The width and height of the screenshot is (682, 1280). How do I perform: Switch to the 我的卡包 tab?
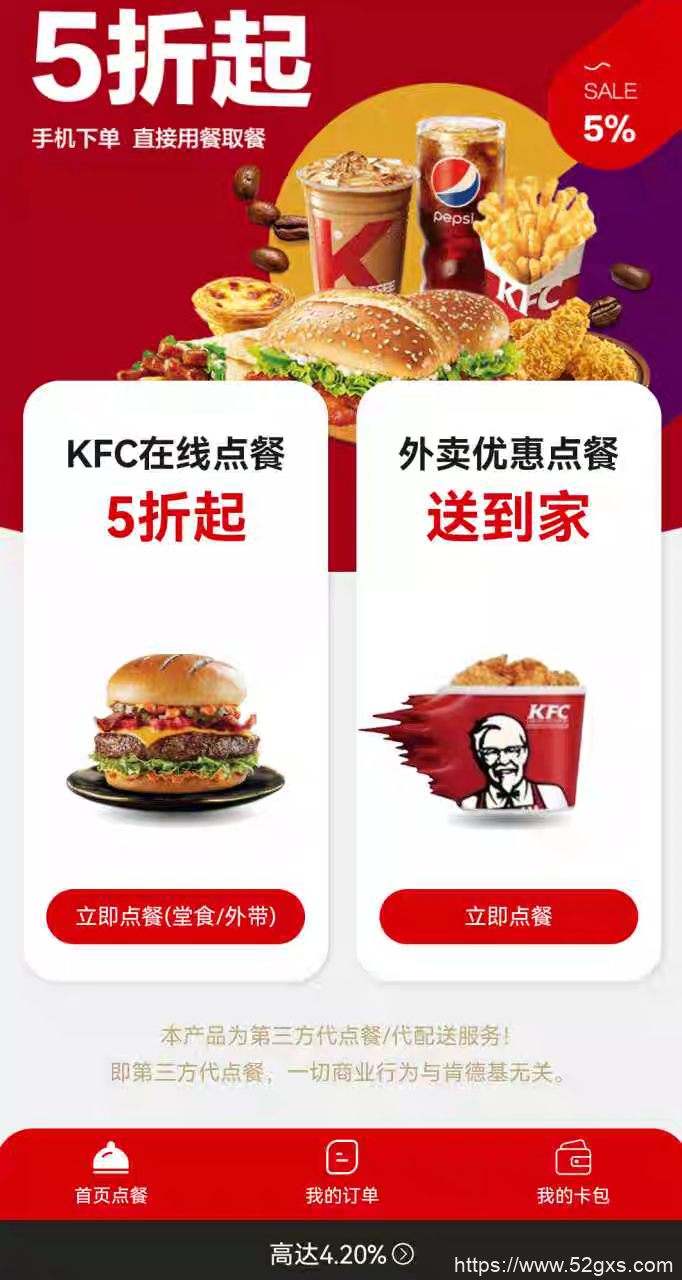573,1174
